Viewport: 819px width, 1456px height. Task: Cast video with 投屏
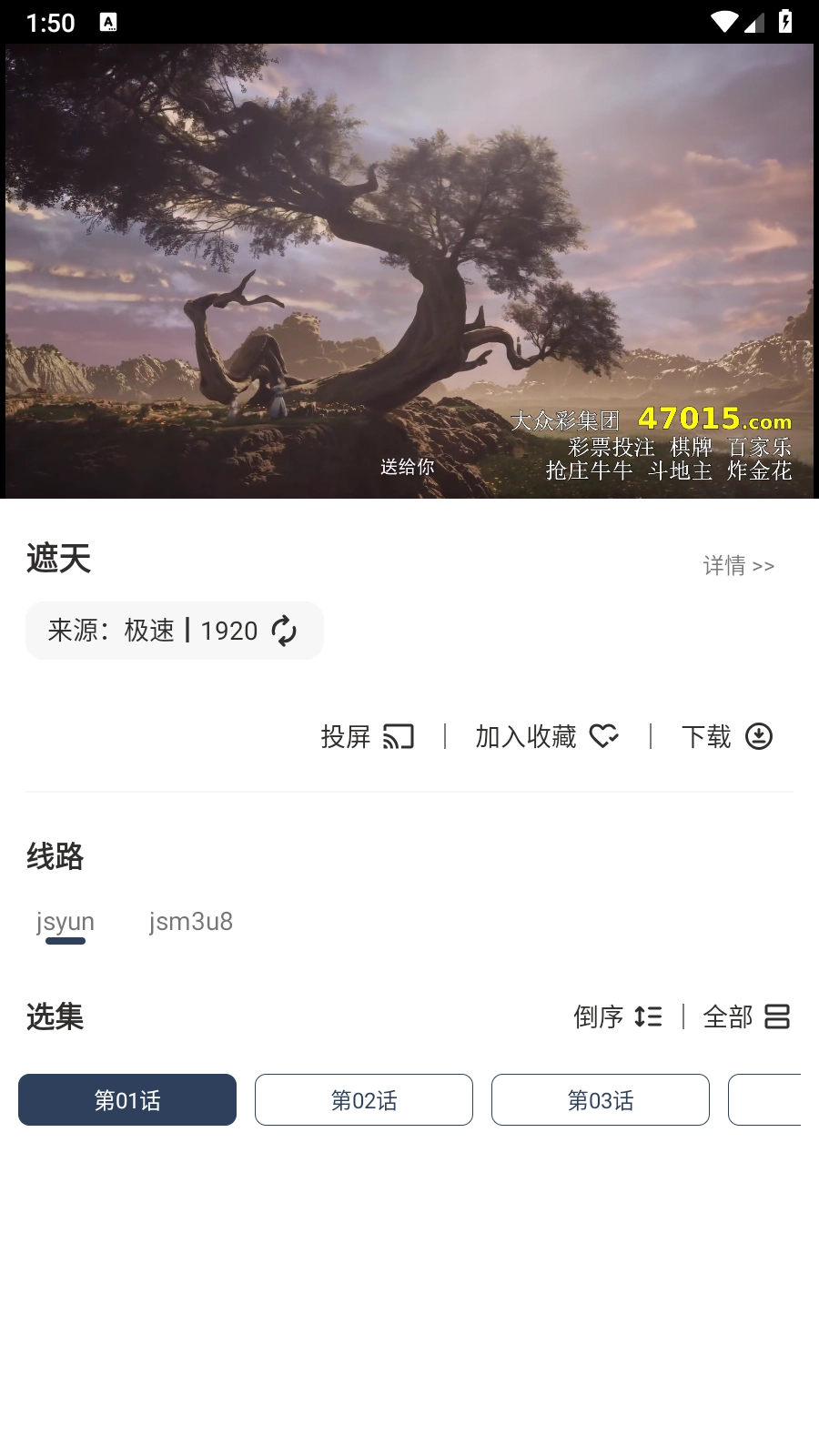tap(367, 736)
